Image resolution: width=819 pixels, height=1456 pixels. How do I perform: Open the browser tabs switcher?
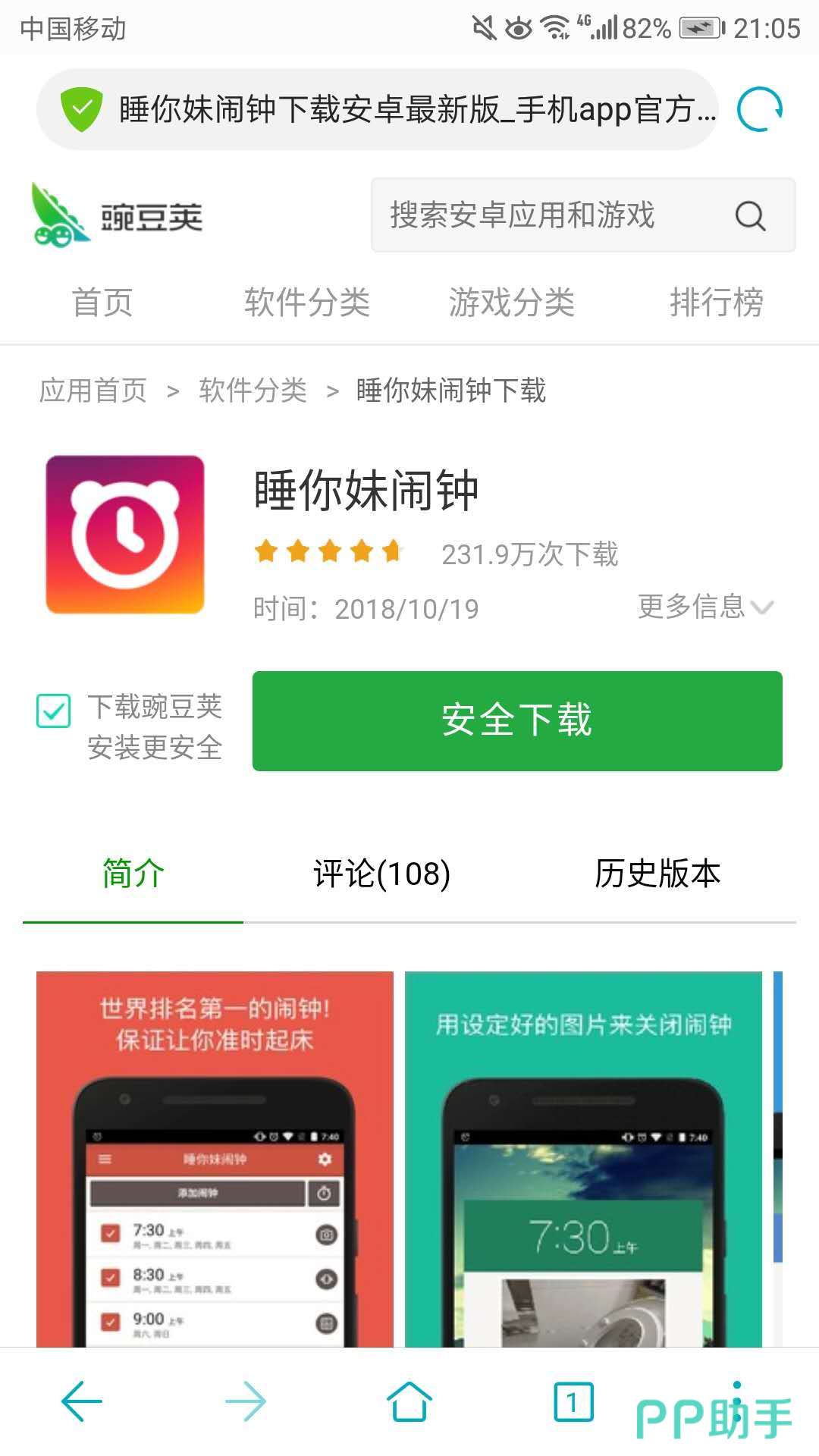[x=573, y=1401]
